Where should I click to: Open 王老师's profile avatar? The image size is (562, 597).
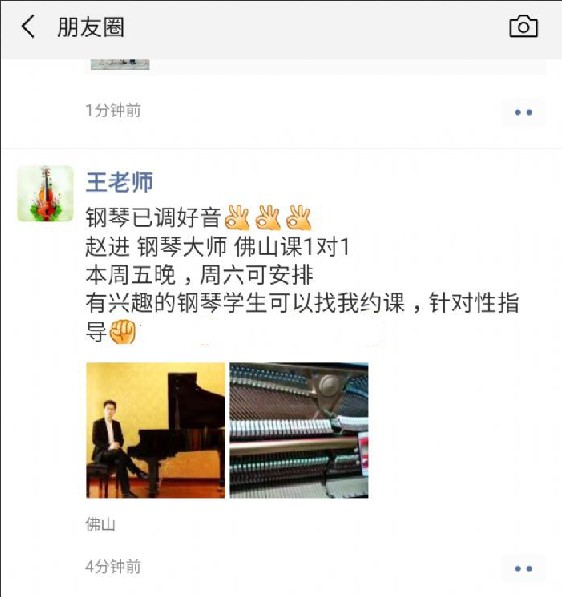click(x=45, y=193)
